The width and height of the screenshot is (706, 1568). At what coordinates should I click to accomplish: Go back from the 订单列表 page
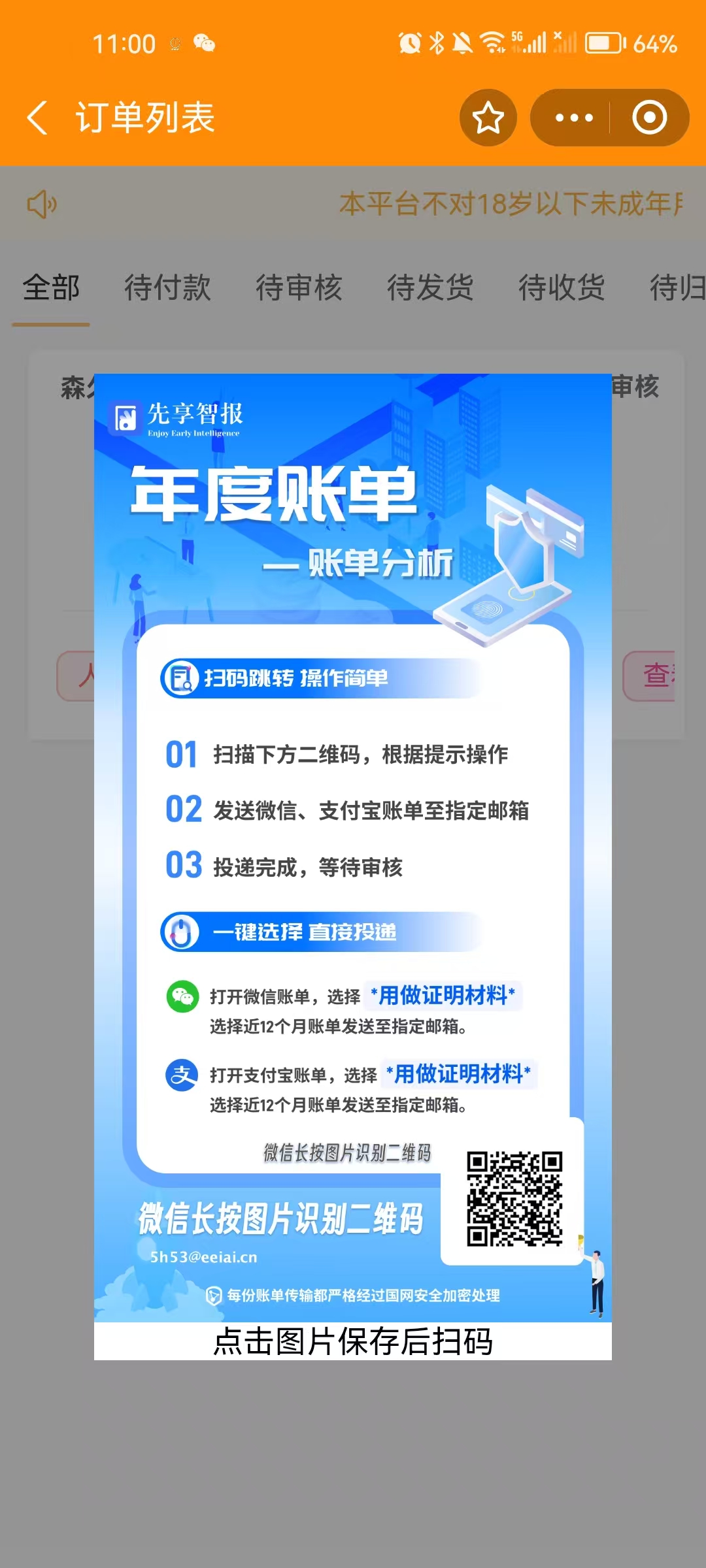(38, 118)
